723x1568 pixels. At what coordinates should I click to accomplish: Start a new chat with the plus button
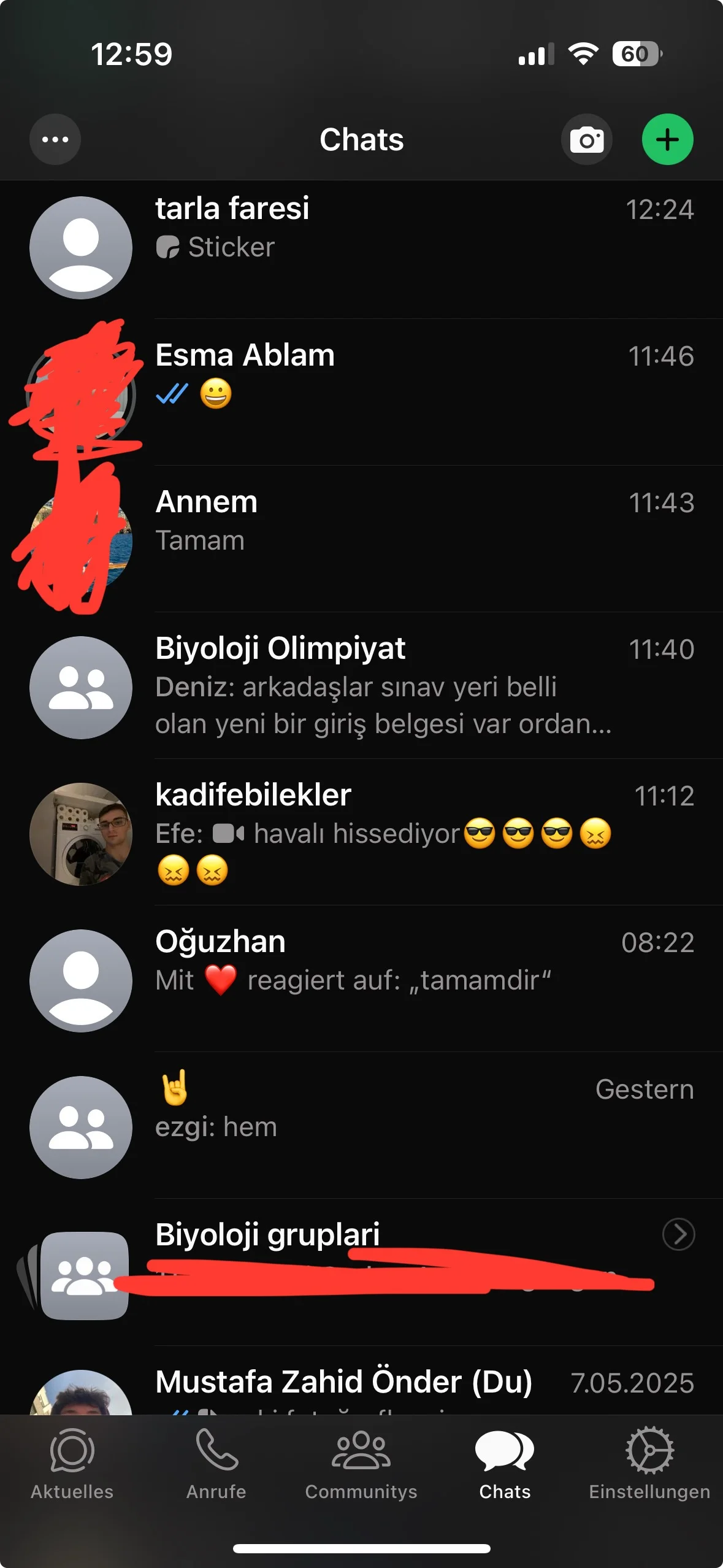(667, 139)
